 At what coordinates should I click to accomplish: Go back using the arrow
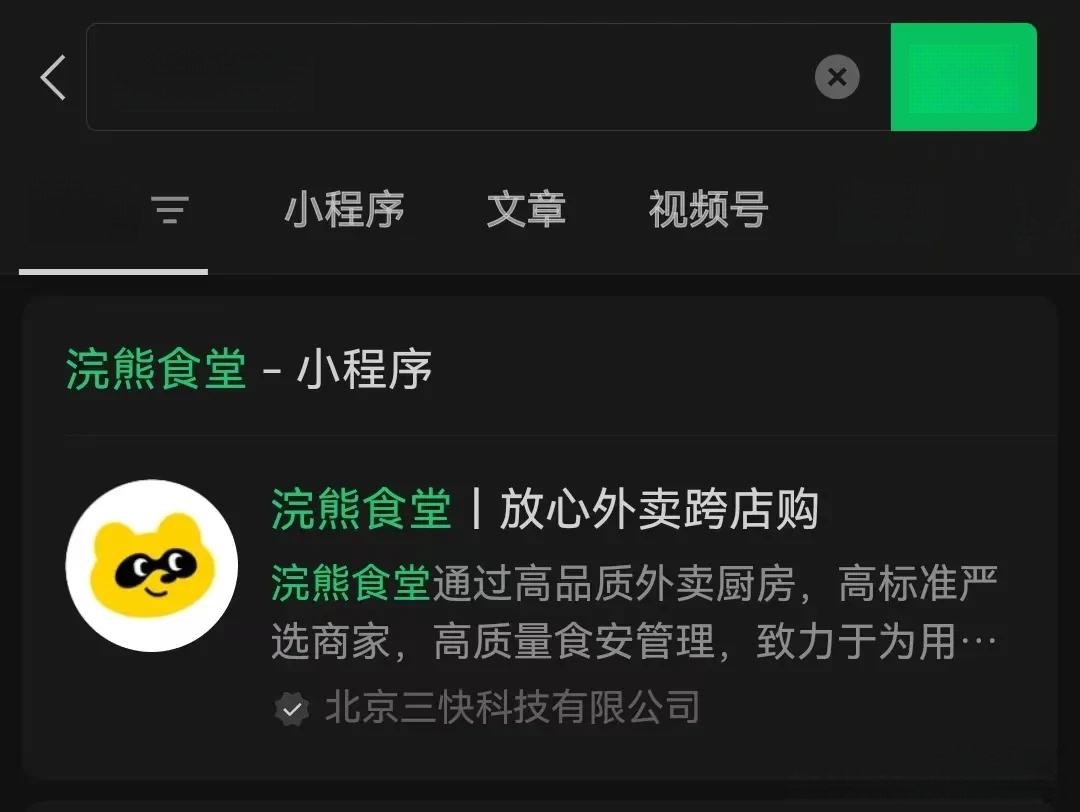[x=53, y=78]
